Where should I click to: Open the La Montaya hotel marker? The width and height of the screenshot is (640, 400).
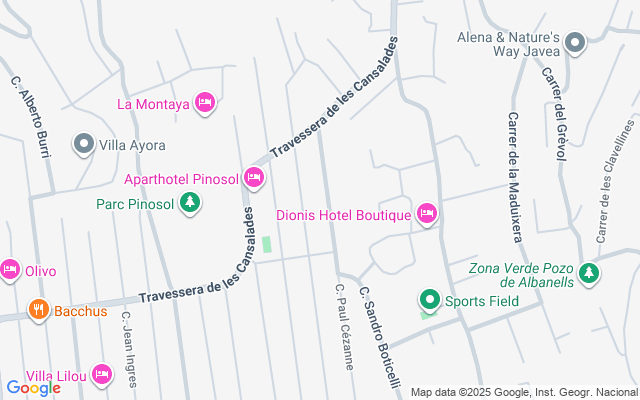click(205, 102)
